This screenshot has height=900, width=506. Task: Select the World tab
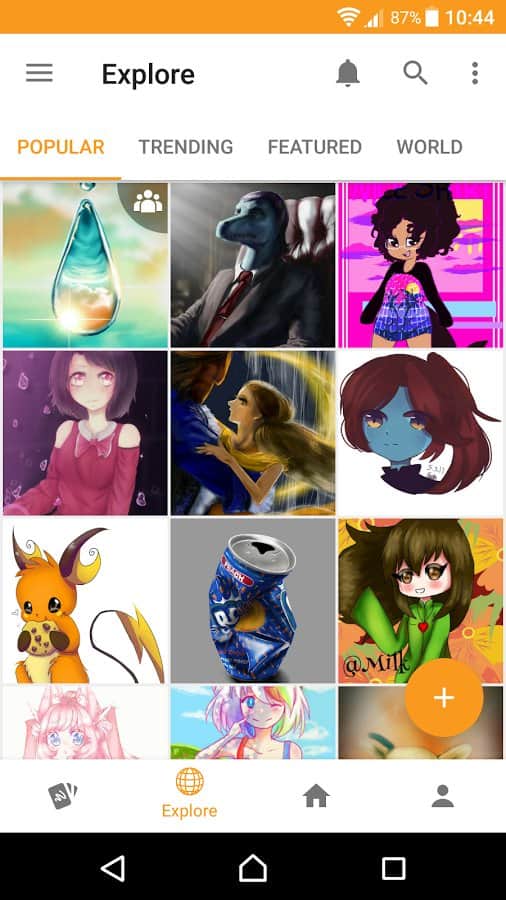[x=429, y=147]
